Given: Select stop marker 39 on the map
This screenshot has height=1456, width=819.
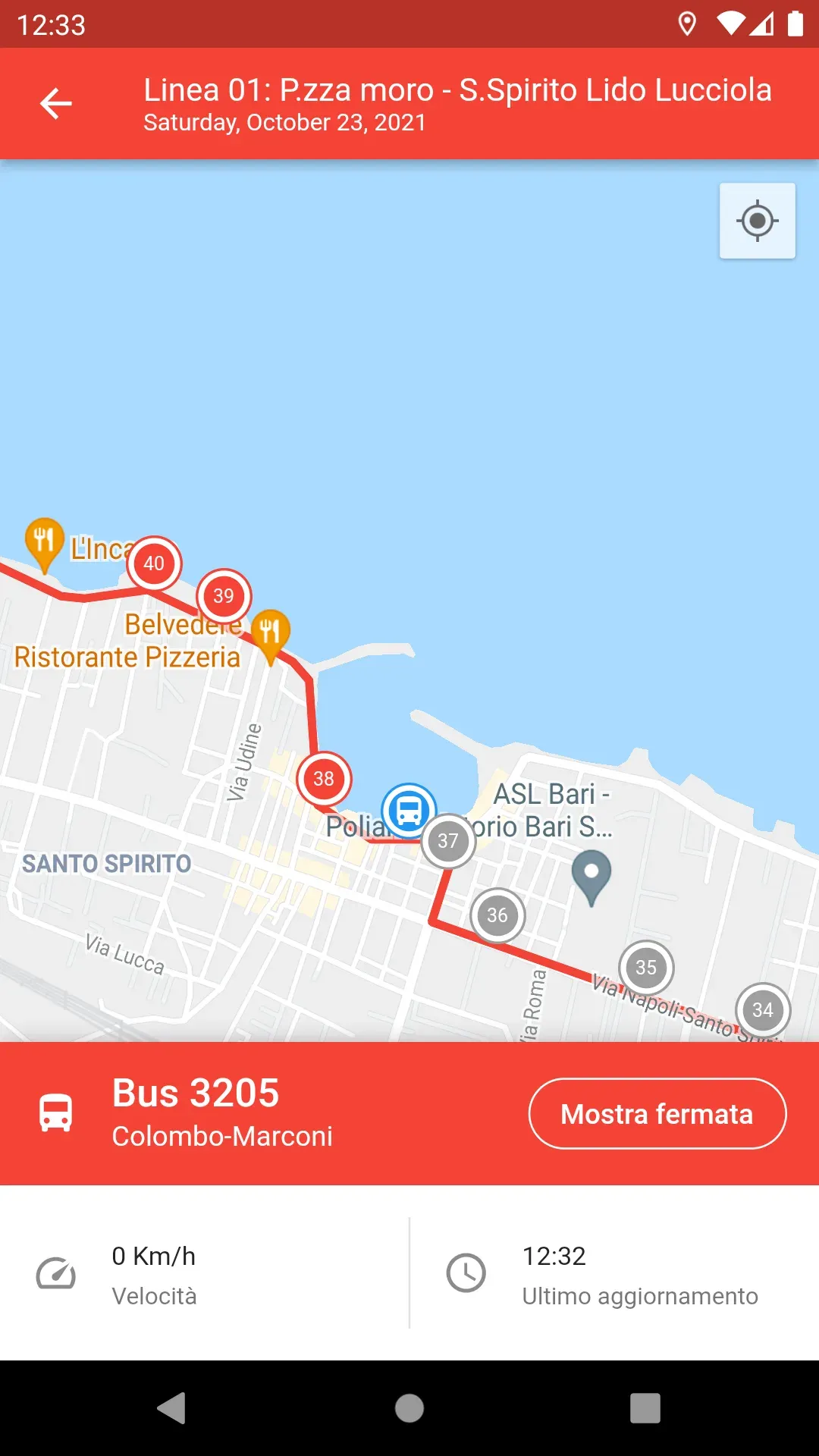Looking at the screenshot, I should pos(224,595).
